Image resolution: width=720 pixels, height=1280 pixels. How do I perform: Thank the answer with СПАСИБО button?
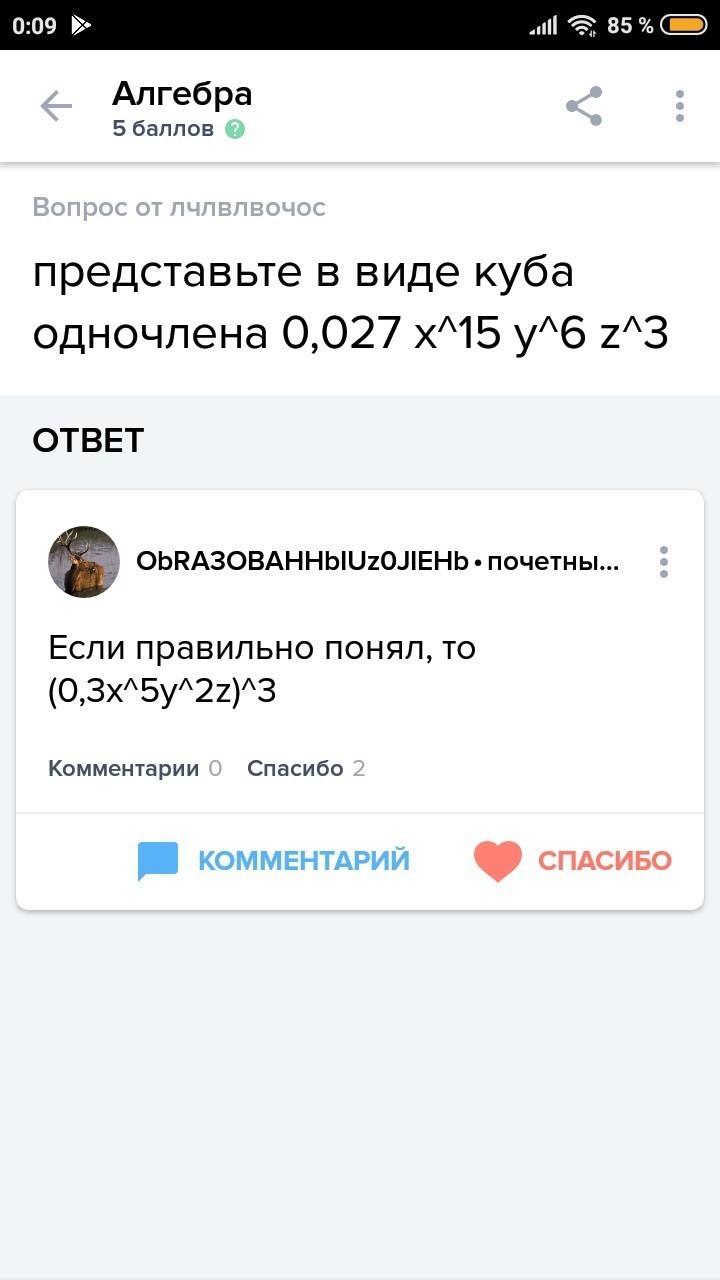point(573,861)
